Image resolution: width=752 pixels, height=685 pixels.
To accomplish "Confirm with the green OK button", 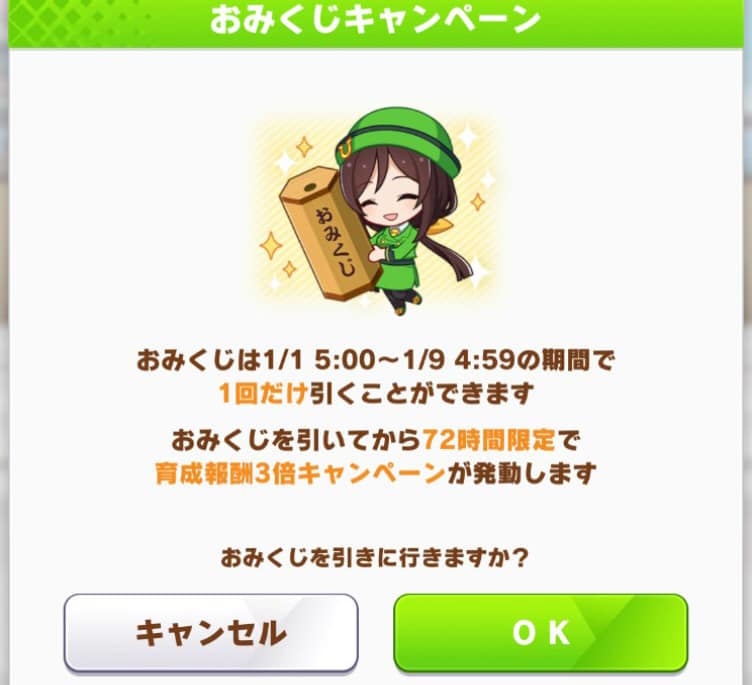I will pos(540,632).
